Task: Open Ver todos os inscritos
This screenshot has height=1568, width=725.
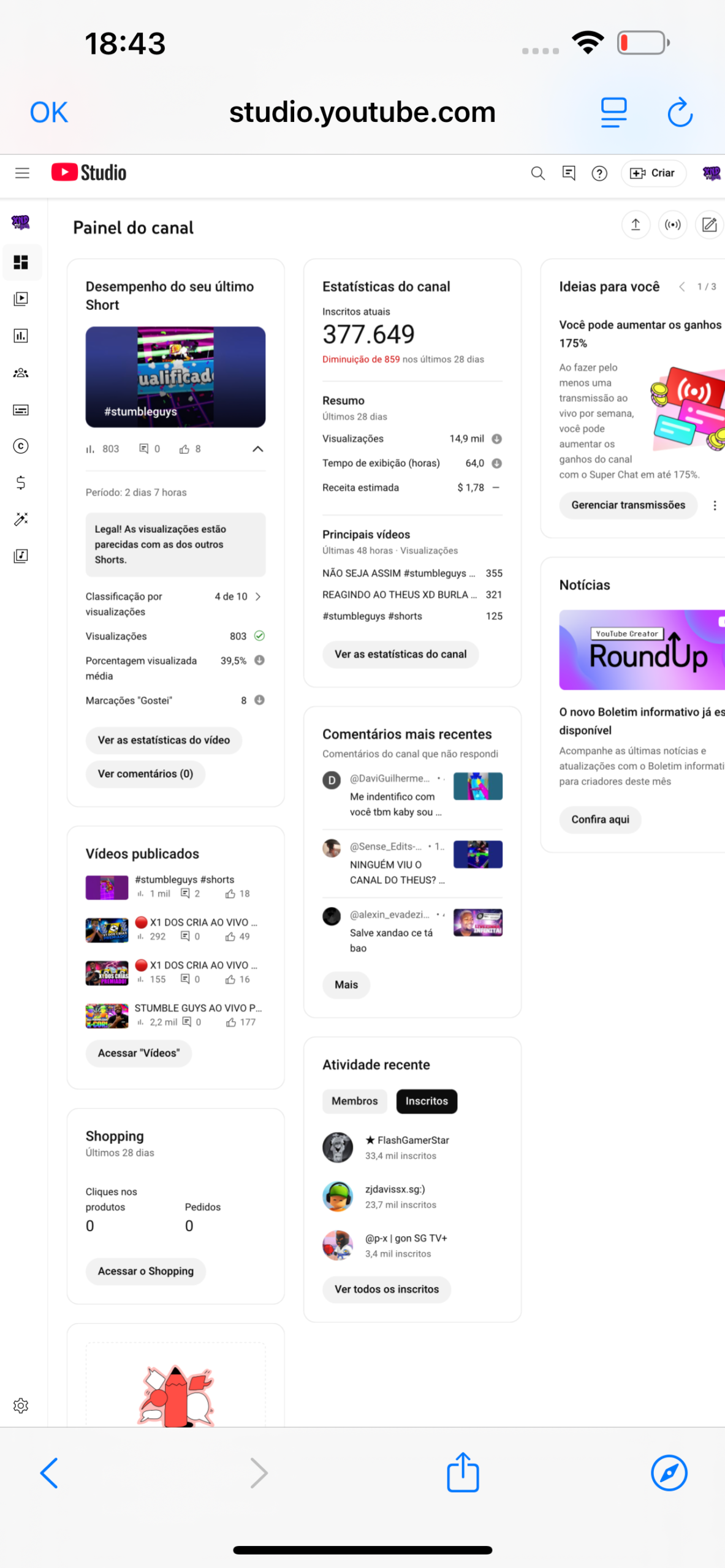Action: coord(387,1289)
